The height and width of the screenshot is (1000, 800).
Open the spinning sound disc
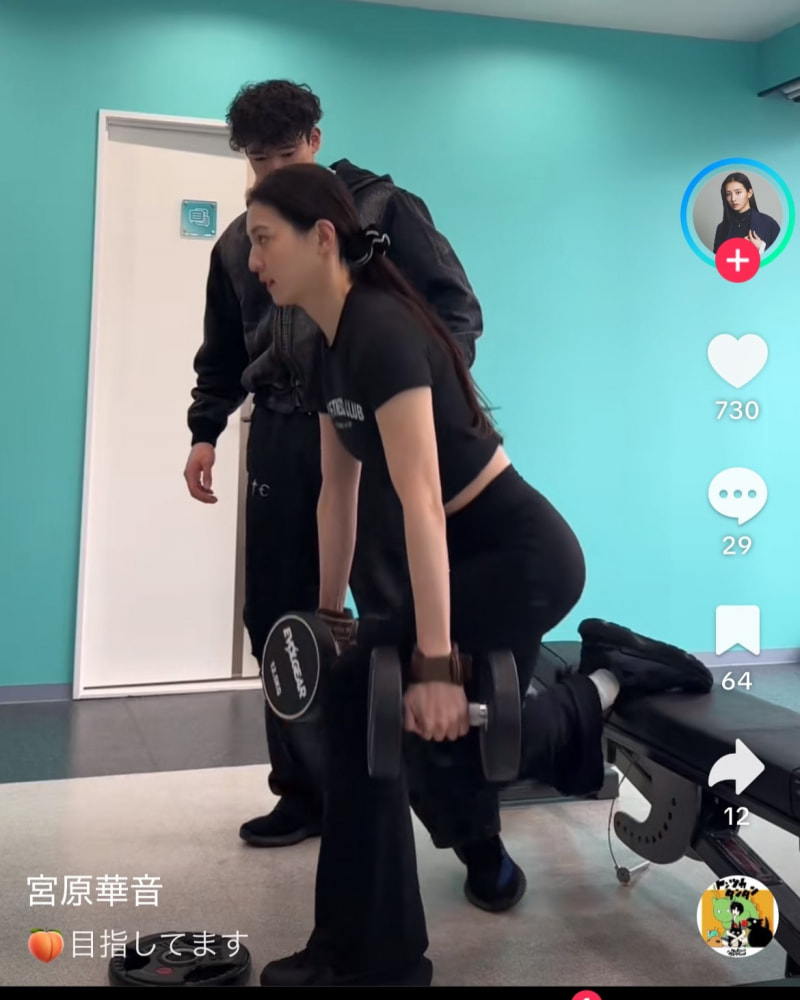[737, 917]
